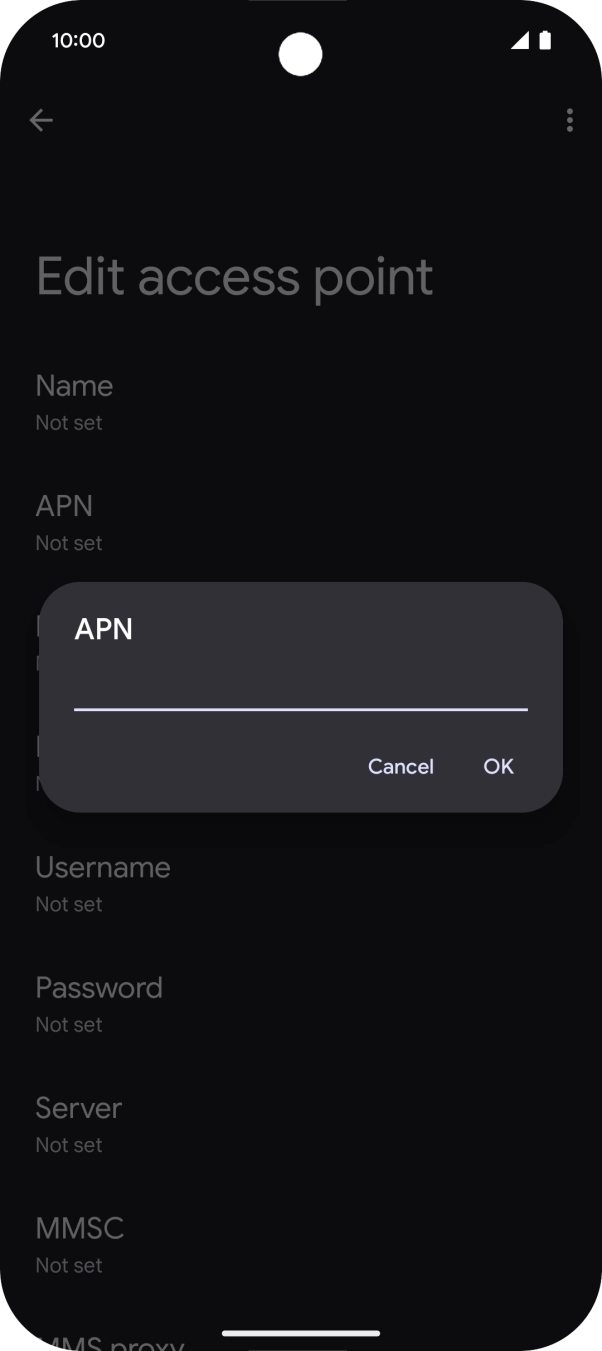
Task: Tap the APN text input field
Action: point(300,688)
